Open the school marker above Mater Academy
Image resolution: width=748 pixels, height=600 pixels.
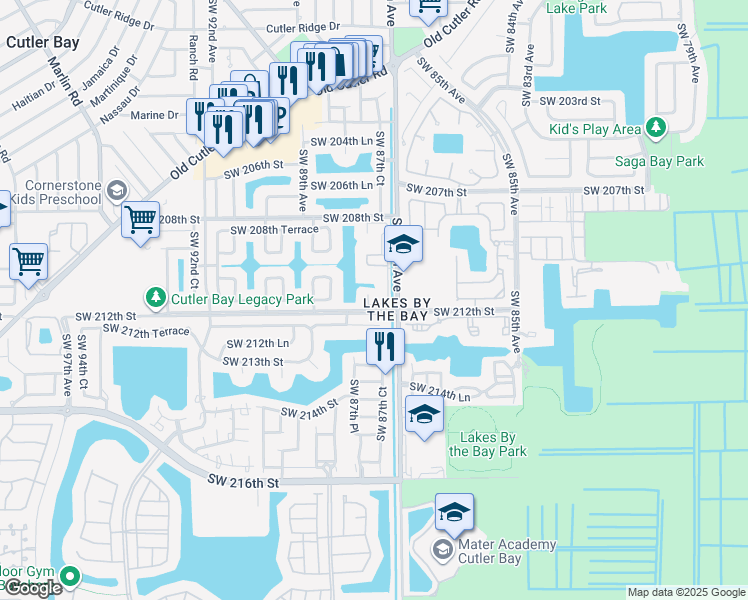click(454, 513)
